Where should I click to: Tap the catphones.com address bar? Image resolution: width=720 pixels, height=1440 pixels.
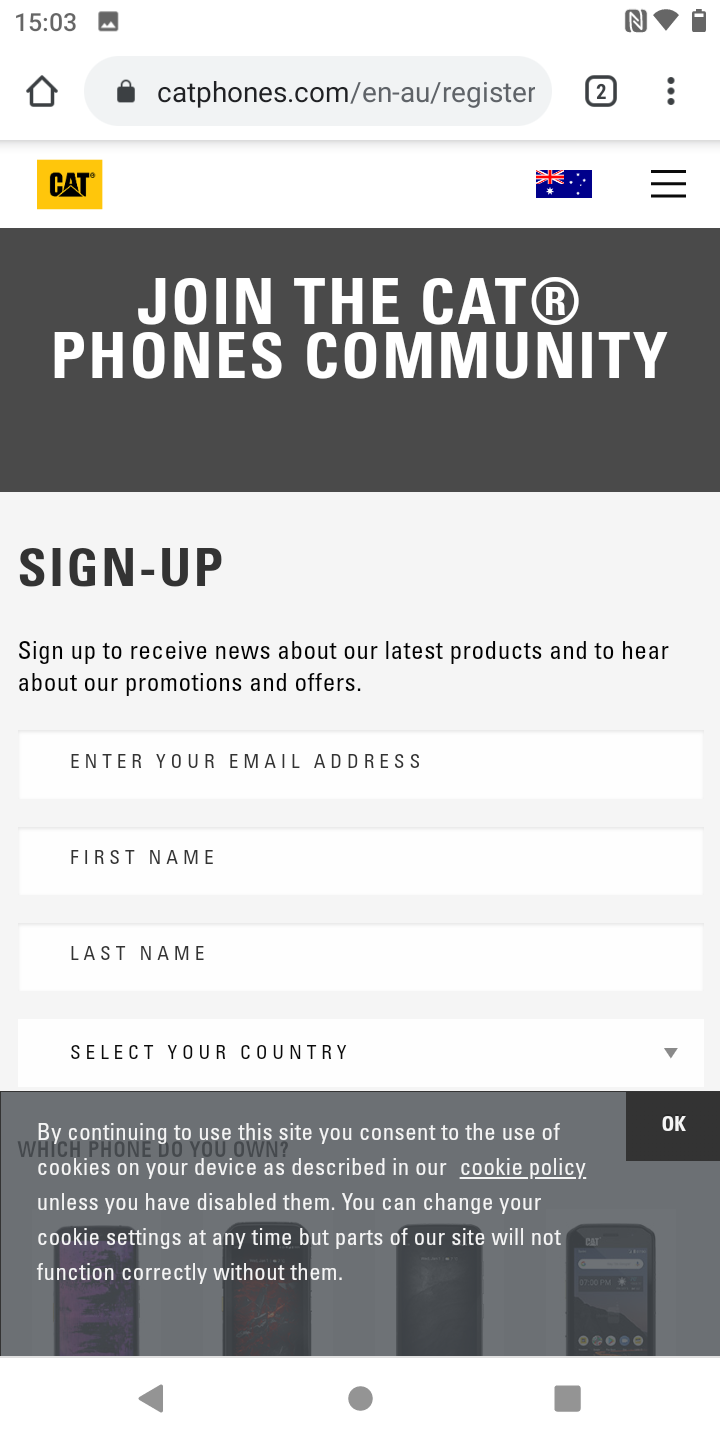318,92
